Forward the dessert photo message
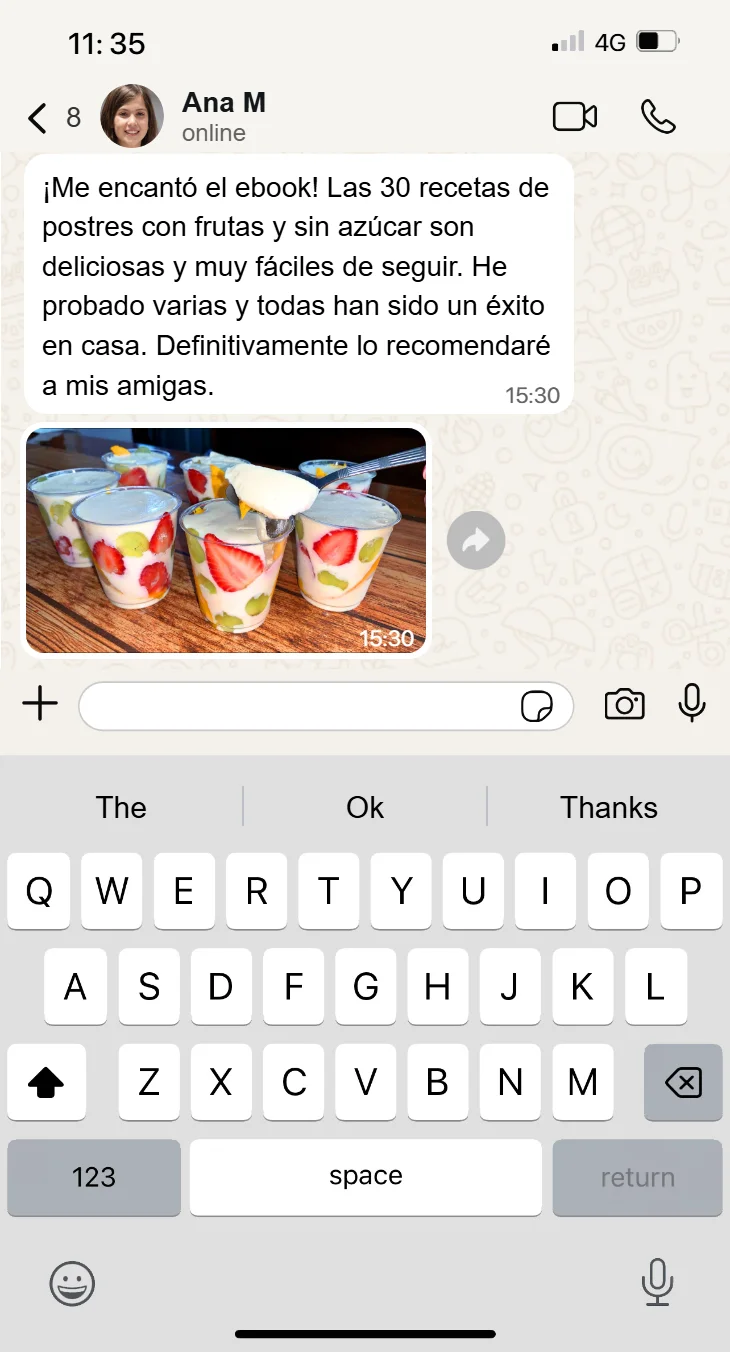 [x=476, y=541]
